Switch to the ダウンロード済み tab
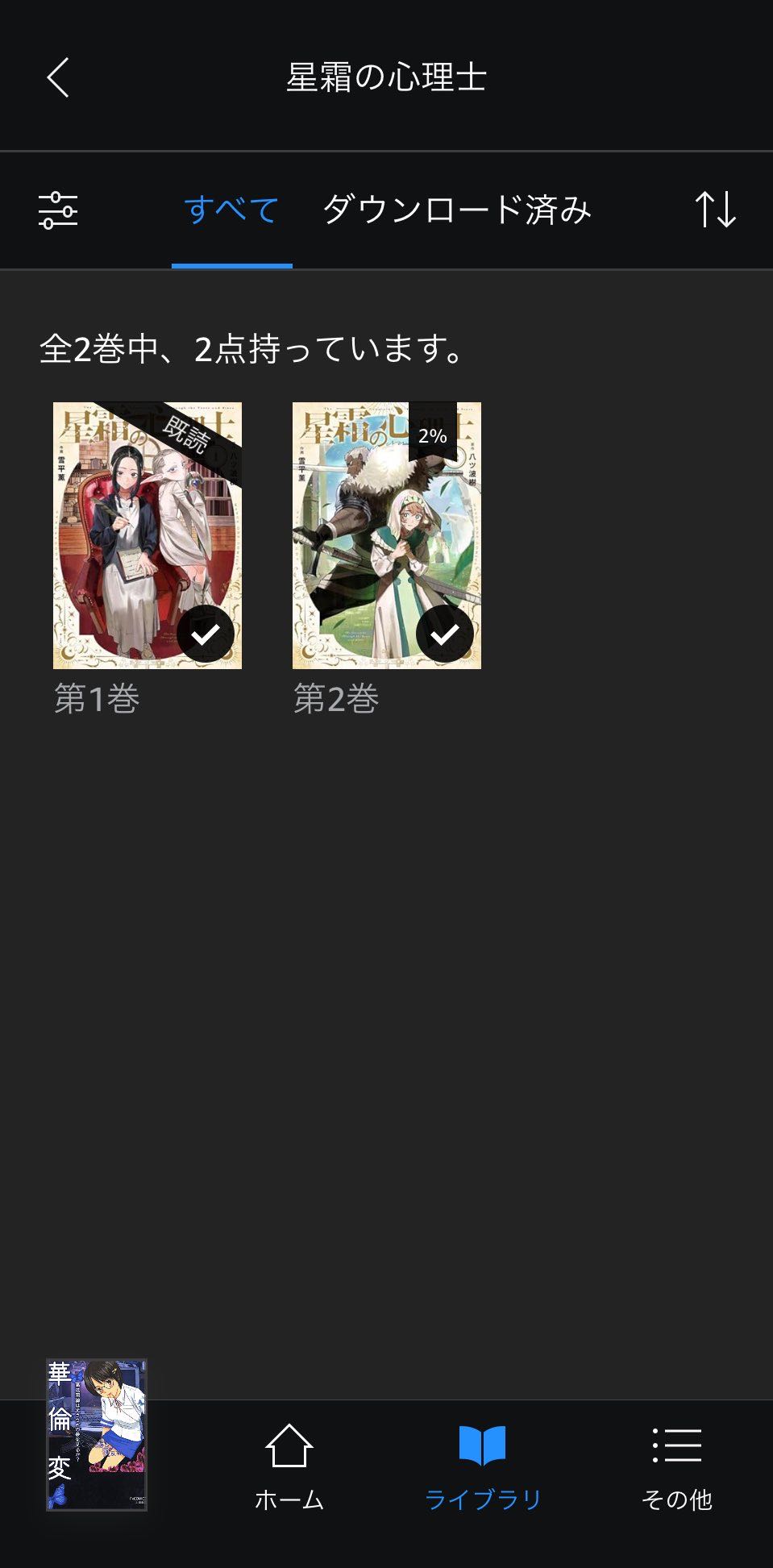The width and height of the screenshot is (773, 1568). click(x=457, y=210)
